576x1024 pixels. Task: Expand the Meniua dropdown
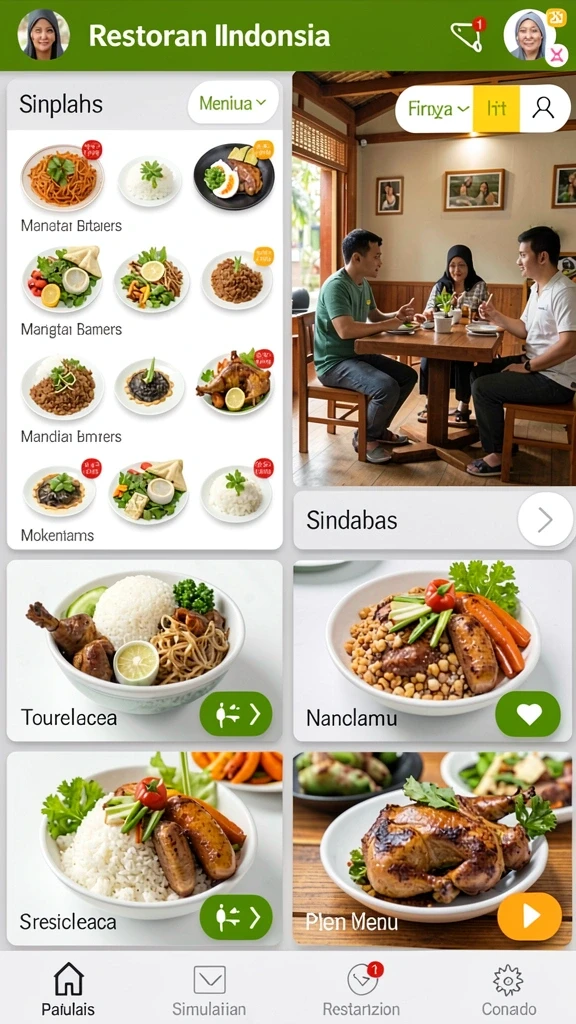point(233,103)
